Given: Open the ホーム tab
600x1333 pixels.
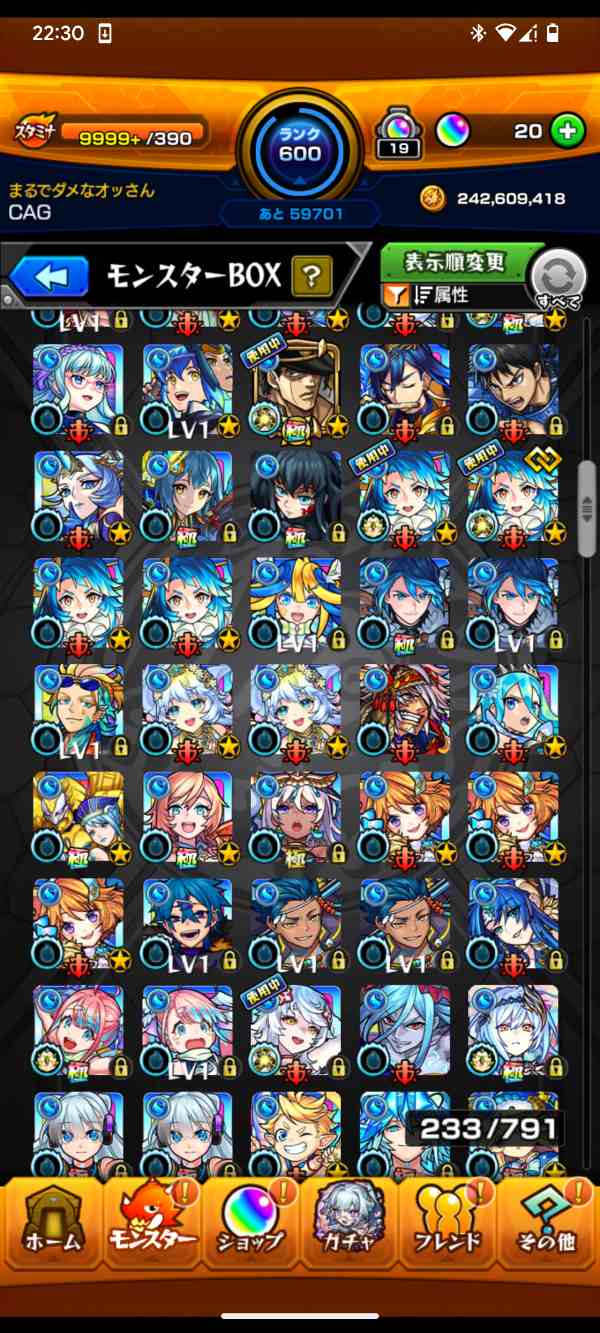Looking at the screenshot, I should (x=50, y=1228).
